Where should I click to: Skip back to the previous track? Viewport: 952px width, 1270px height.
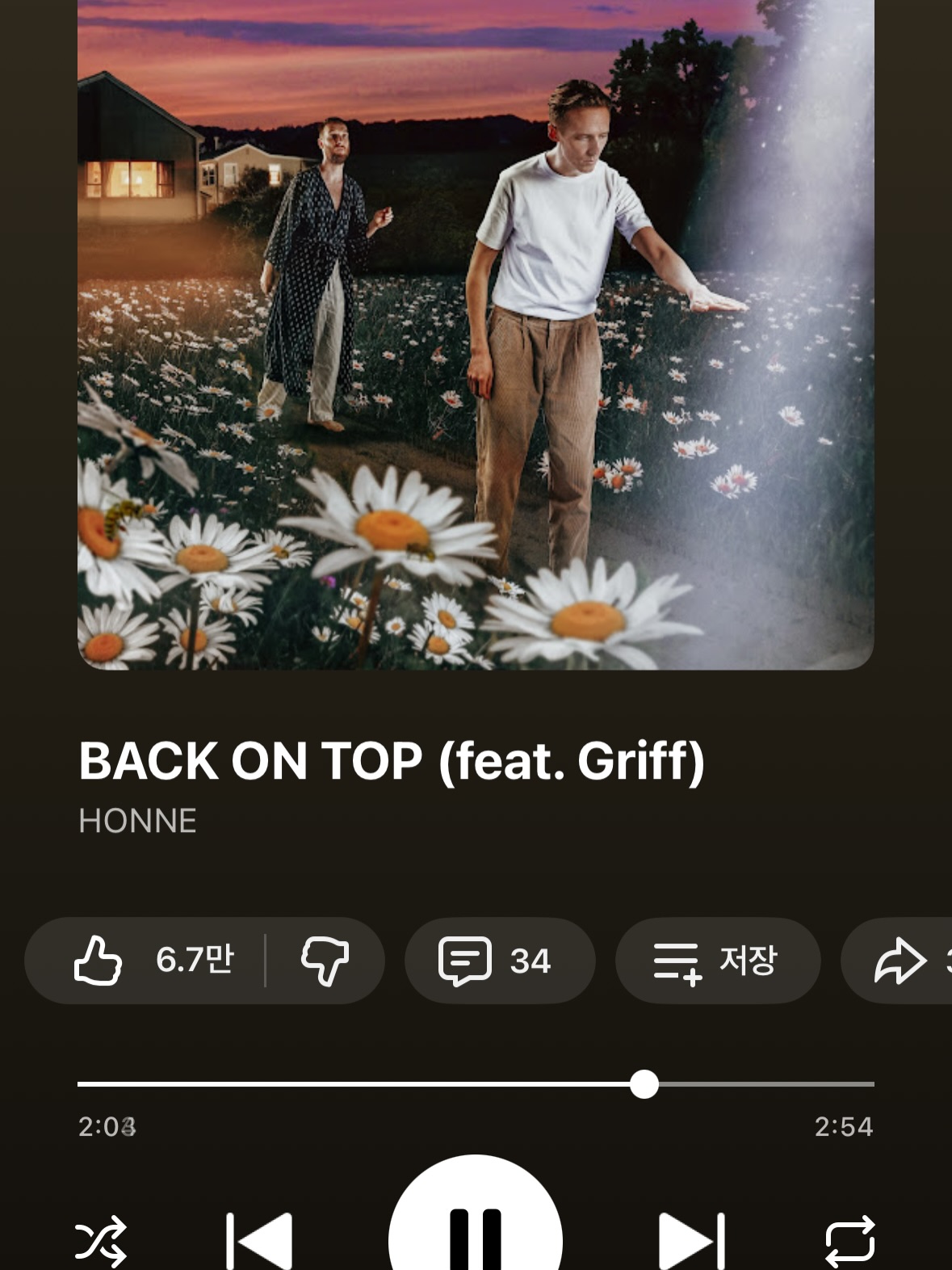[259, 1240]
